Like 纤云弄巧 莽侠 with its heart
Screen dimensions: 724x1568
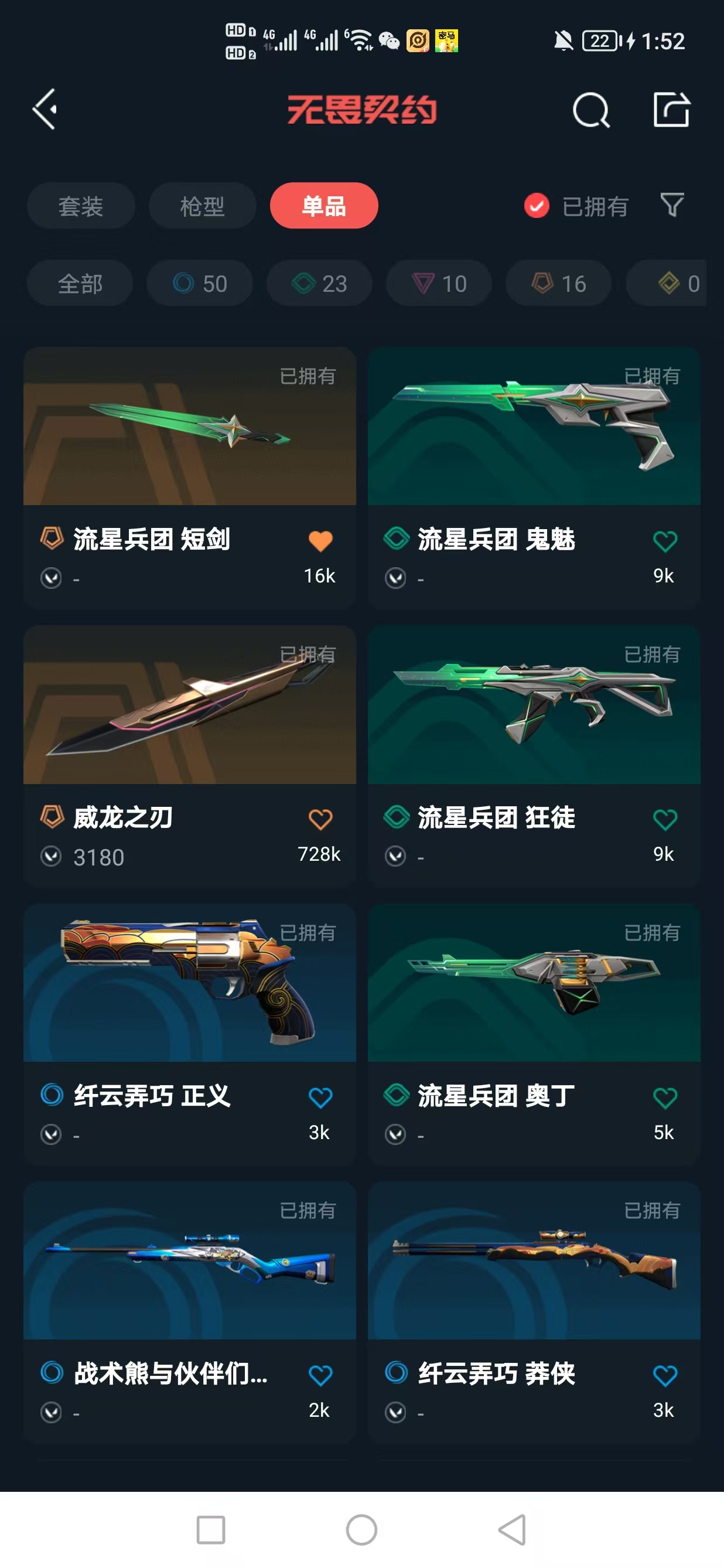click(x=664, y=1375)
